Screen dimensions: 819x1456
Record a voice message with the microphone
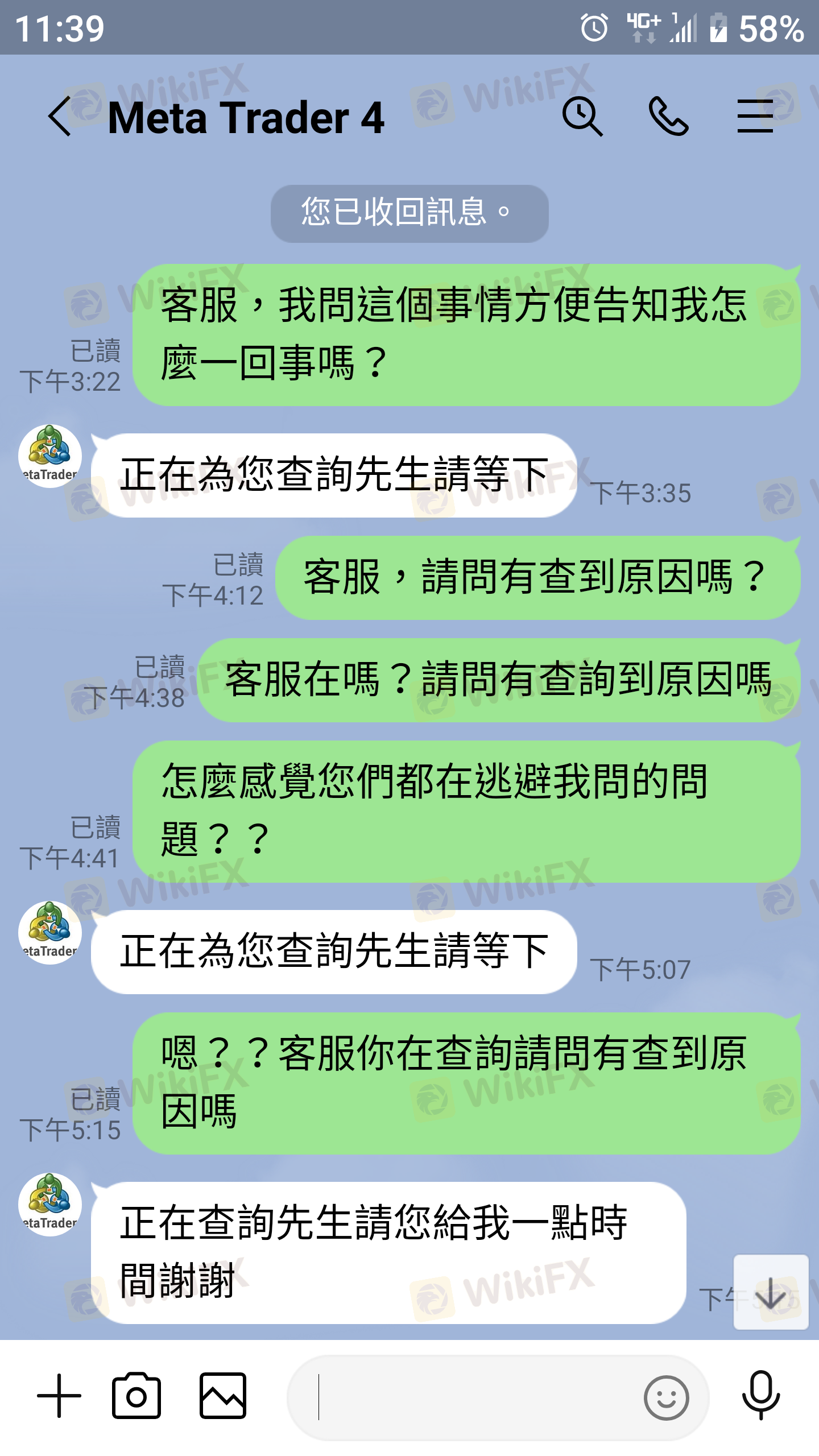point(761,1396)
